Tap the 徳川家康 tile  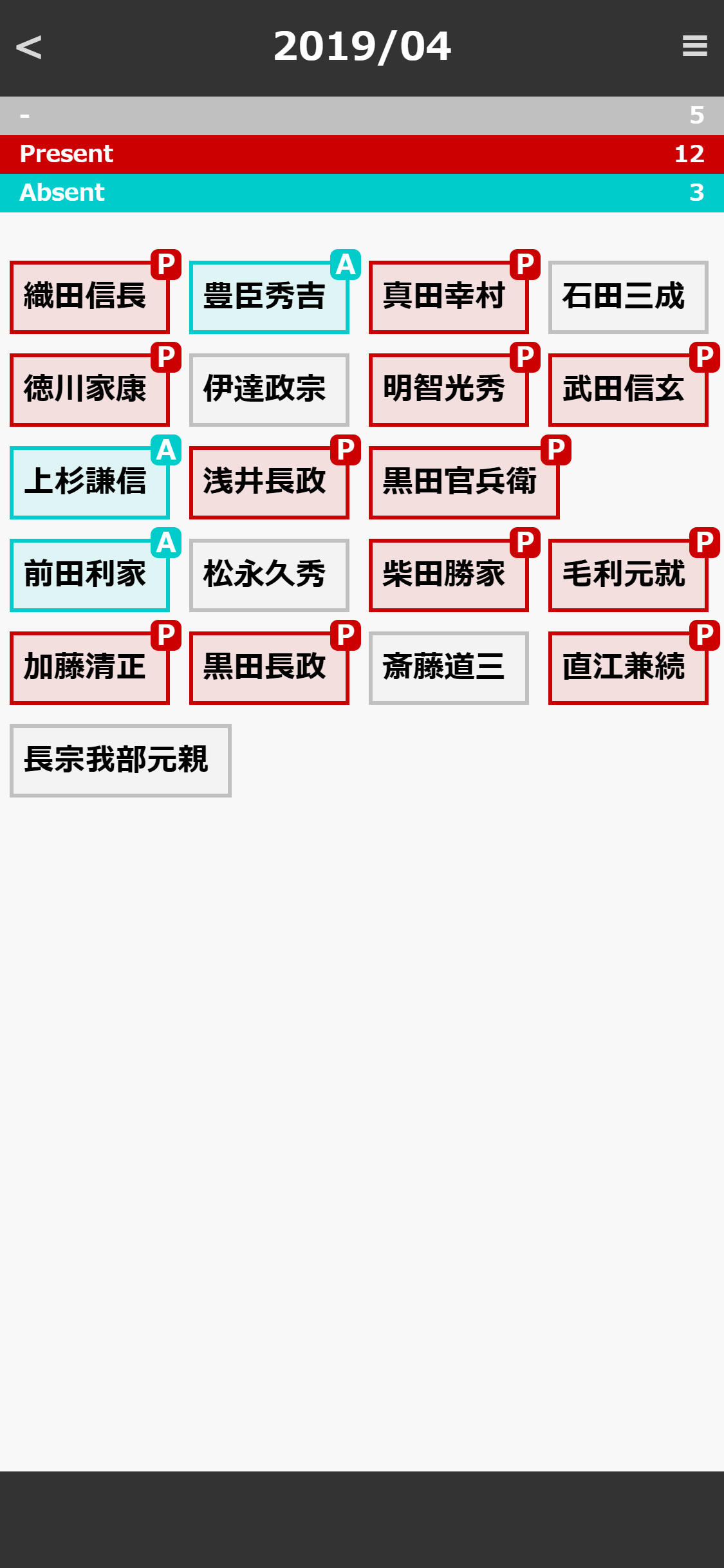89,390
